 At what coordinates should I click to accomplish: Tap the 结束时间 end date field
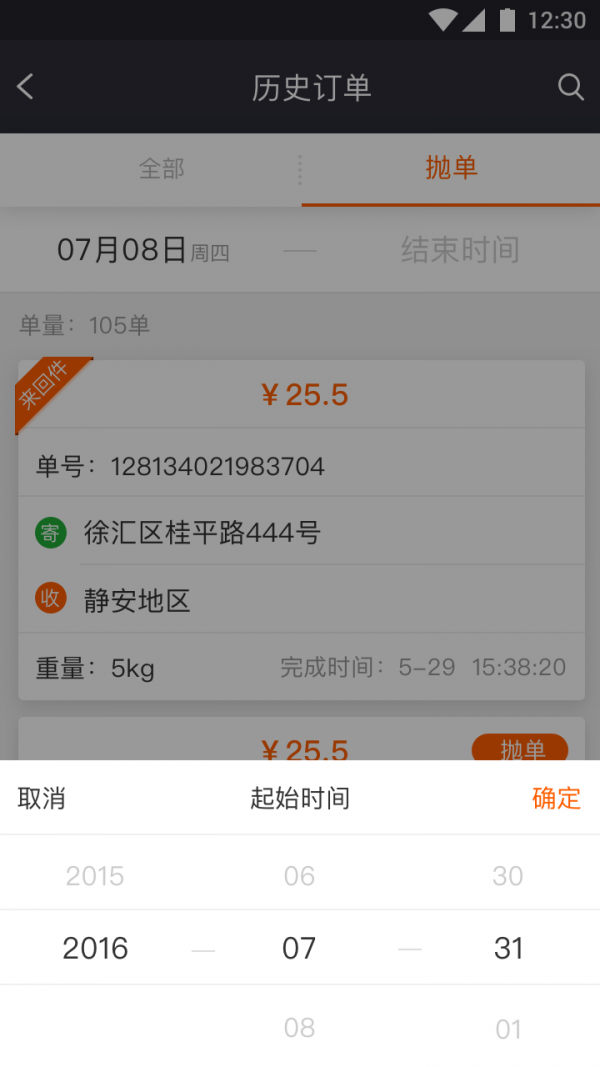pyautogui.click(x=460, y=250)
